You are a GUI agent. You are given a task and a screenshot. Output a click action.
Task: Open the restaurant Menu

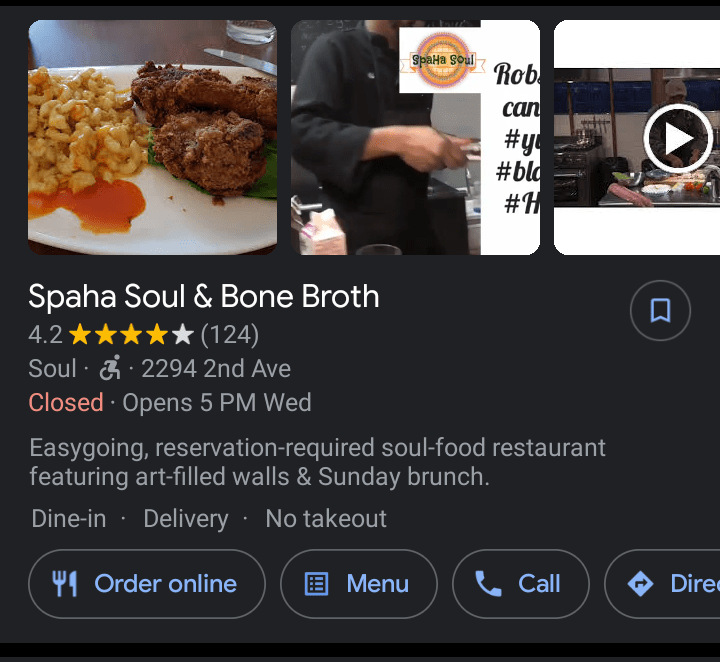[358, 584]
